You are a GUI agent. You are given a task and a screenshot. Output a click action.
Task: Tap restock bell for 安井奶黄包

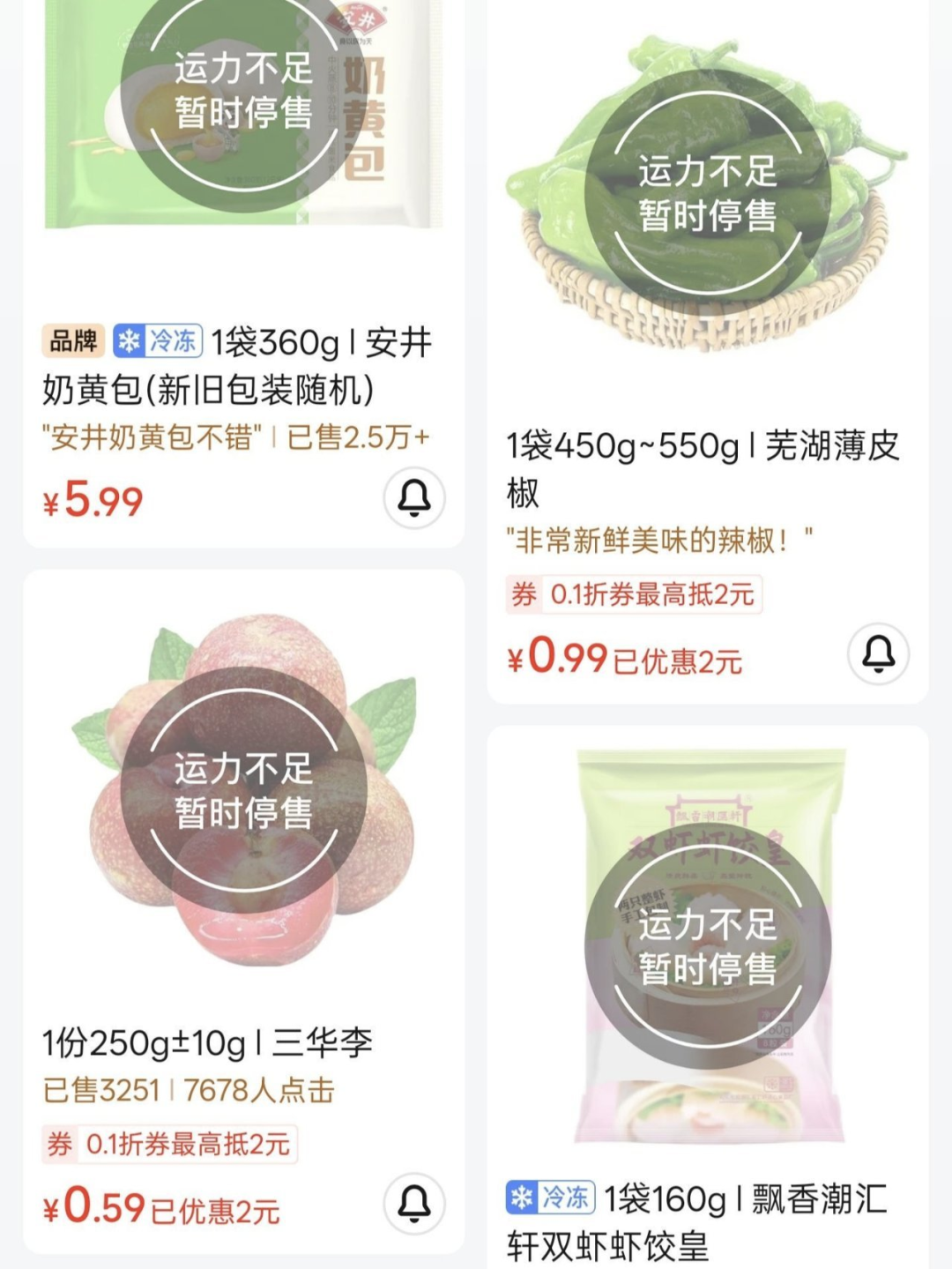(x=414, y=498)
